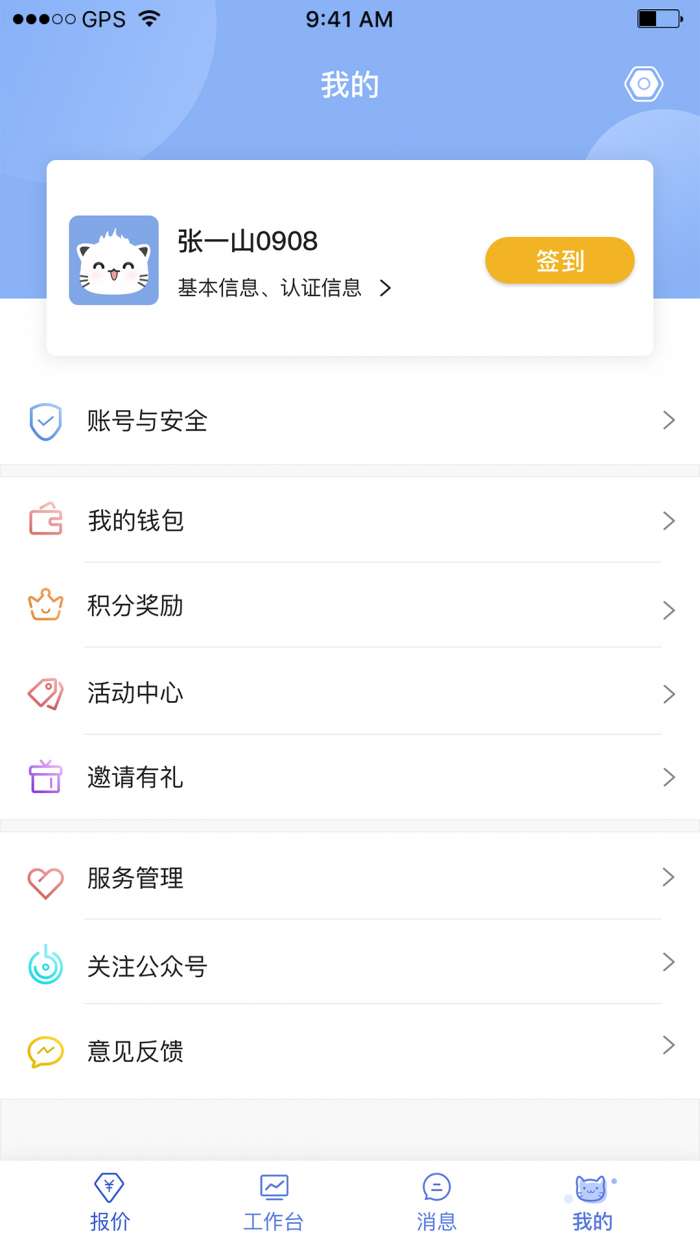Open 账号与安全 settings

point(350,421)
